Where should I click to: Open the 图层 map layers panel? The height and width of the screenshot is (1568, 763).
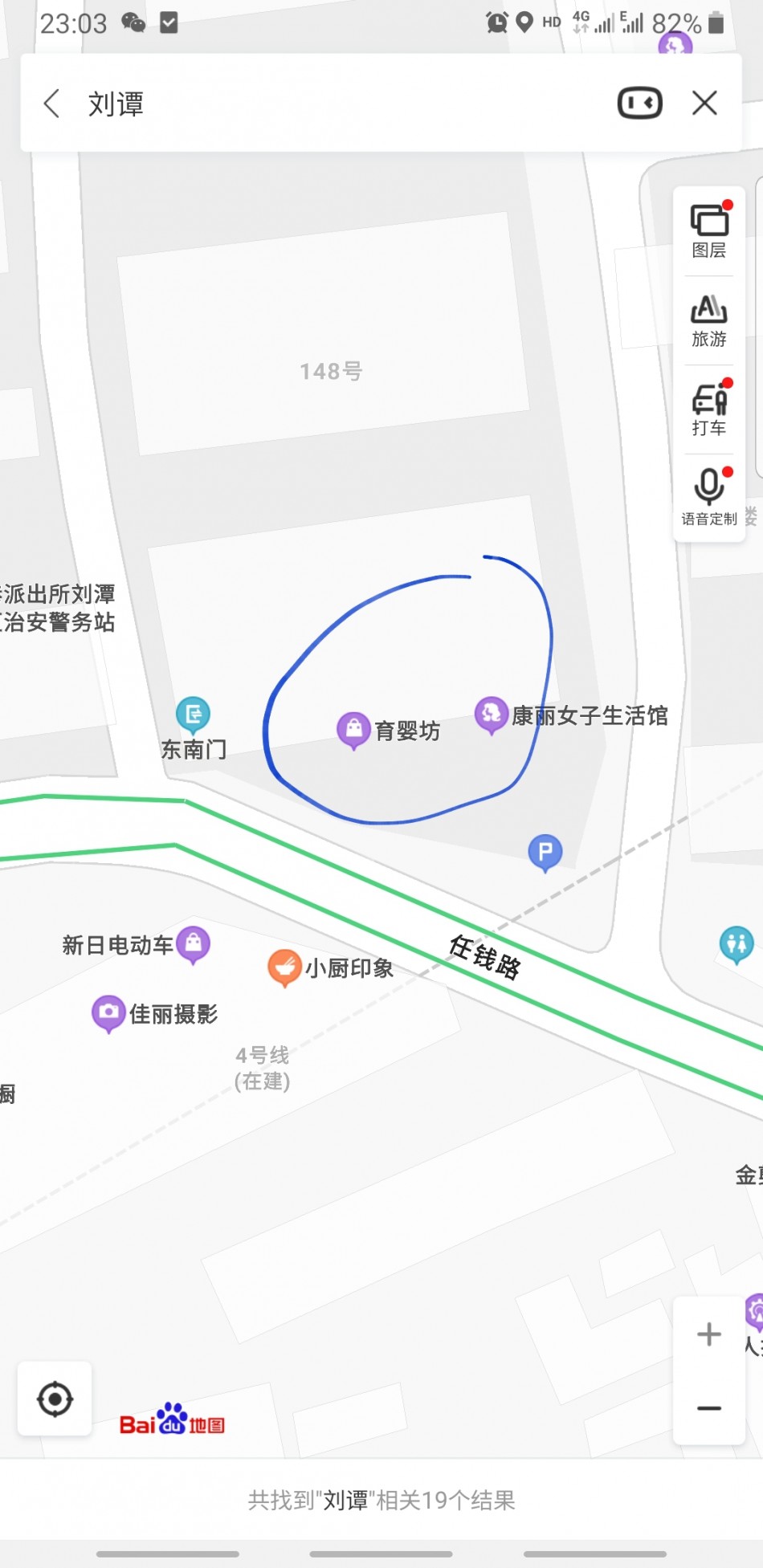[x=709, y=231]
